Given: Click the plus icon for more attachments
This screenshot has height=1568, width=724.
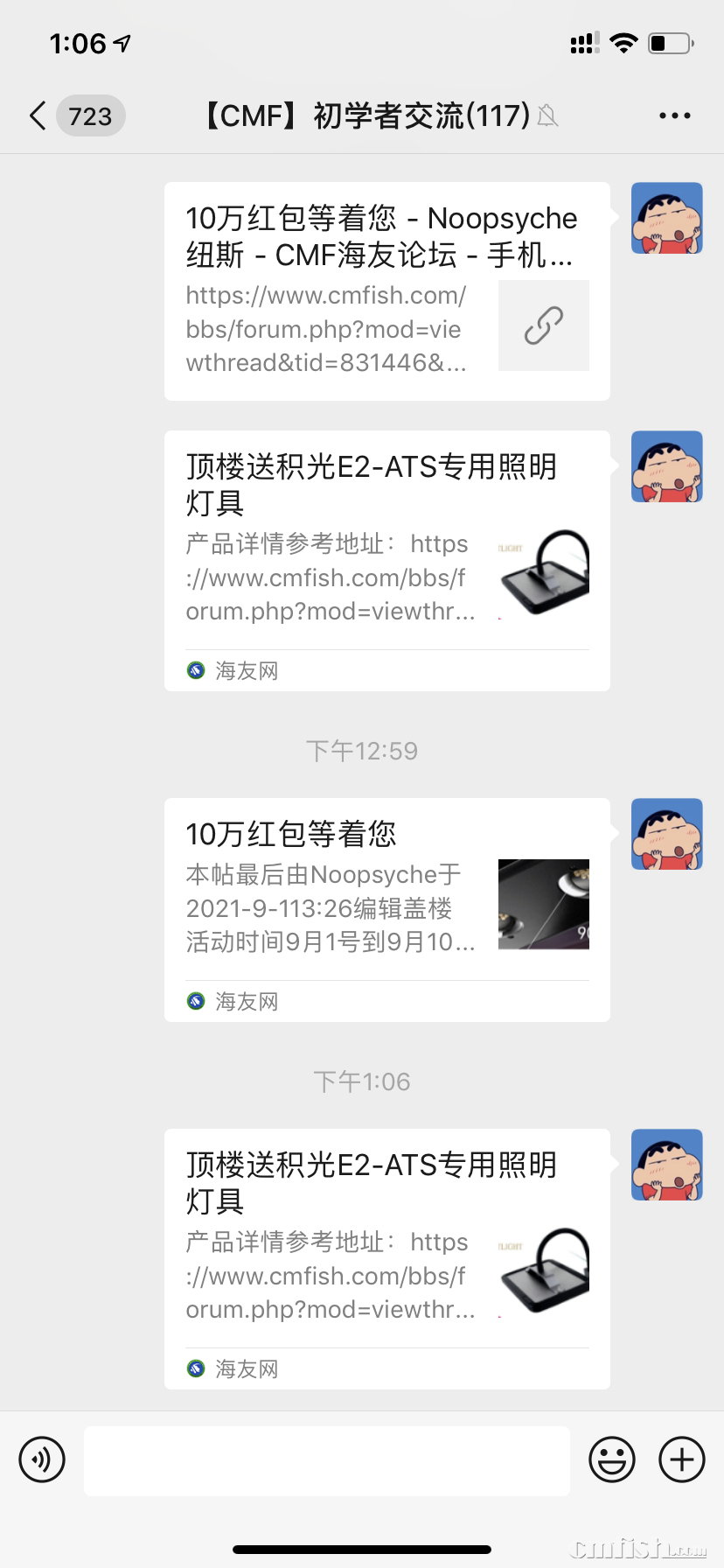Looking at the screenshot, I should (x=680, y=1459).
